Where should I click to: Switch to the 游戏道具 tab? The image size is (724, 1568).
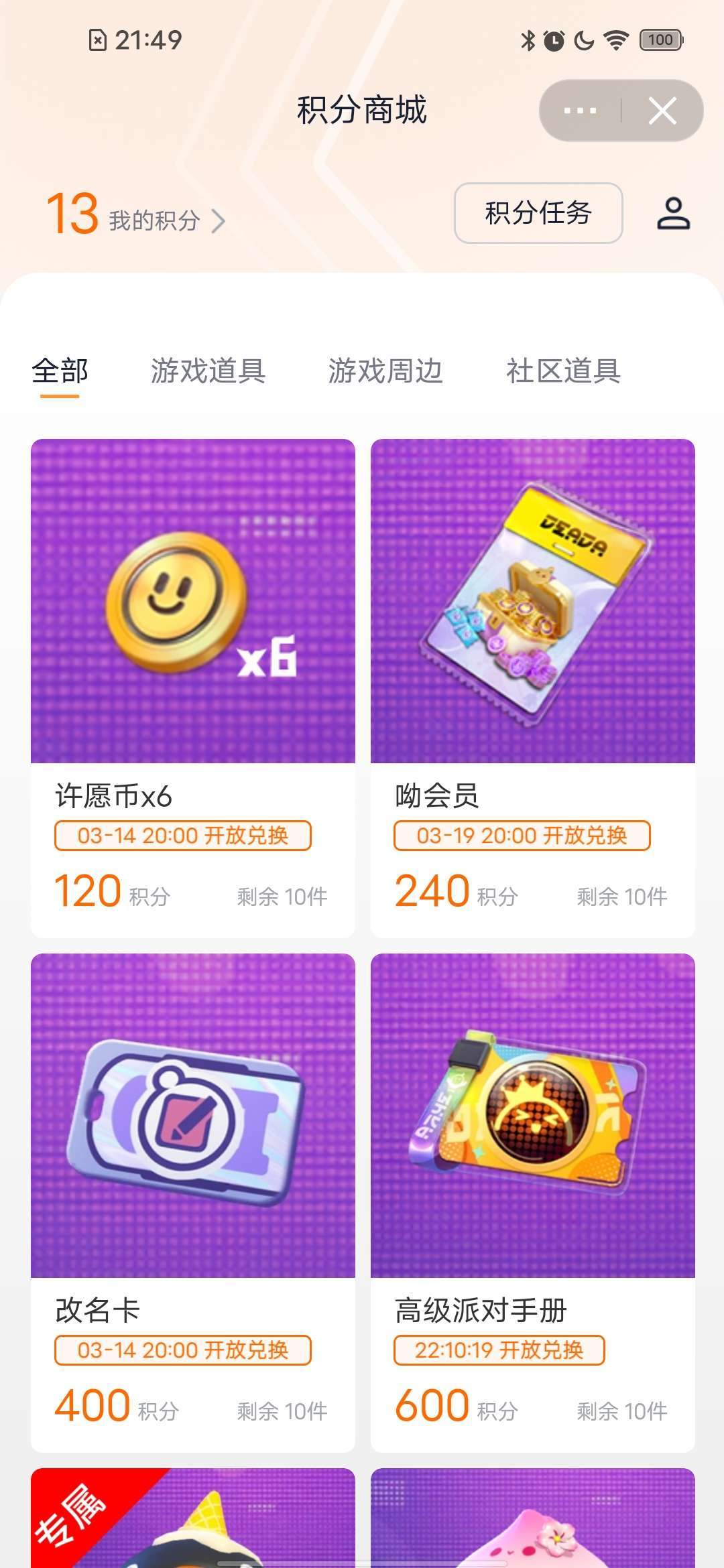(208, 371)
